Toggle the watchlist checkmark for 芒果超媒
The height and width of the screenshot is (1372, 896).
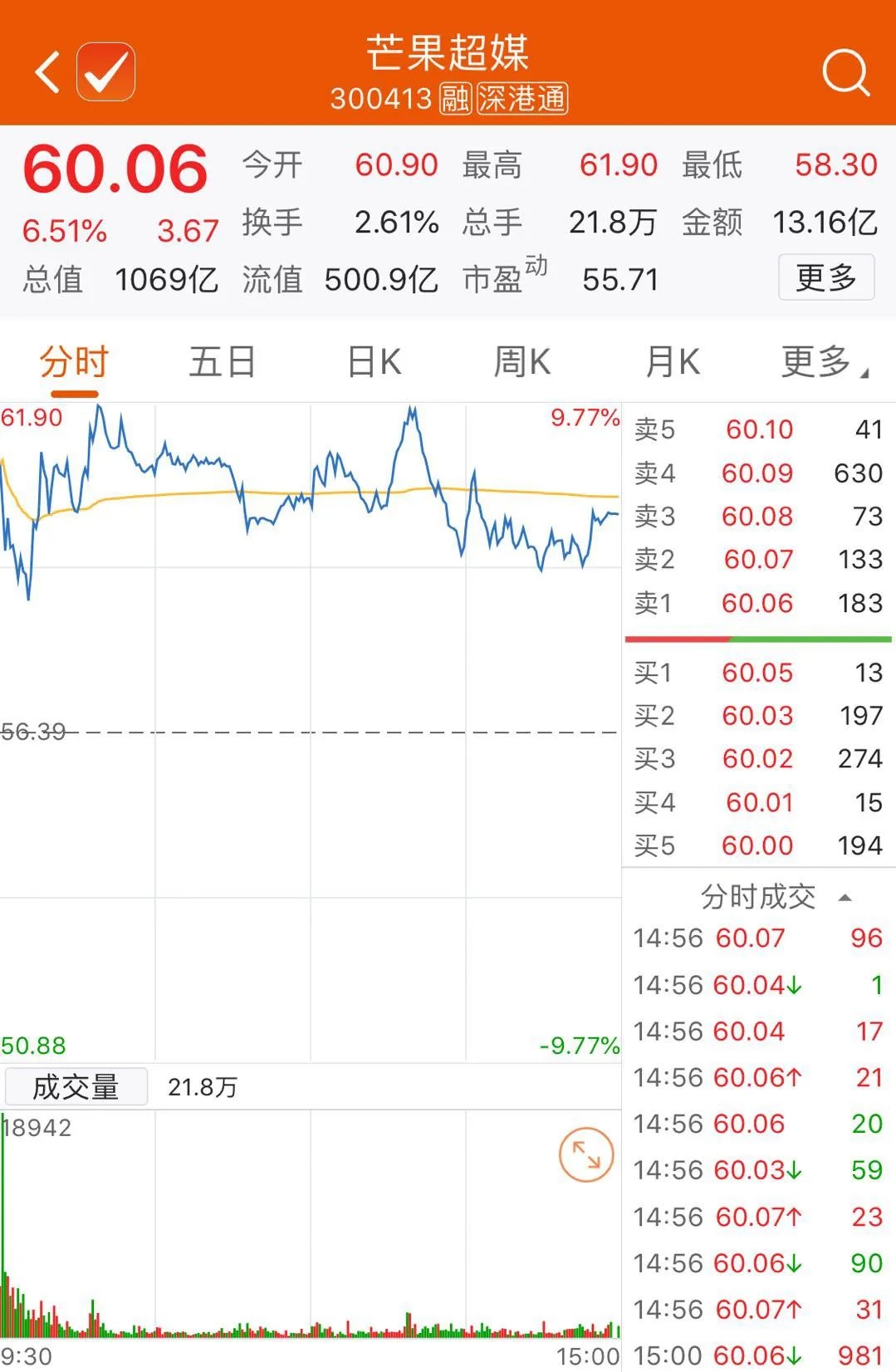105,72
